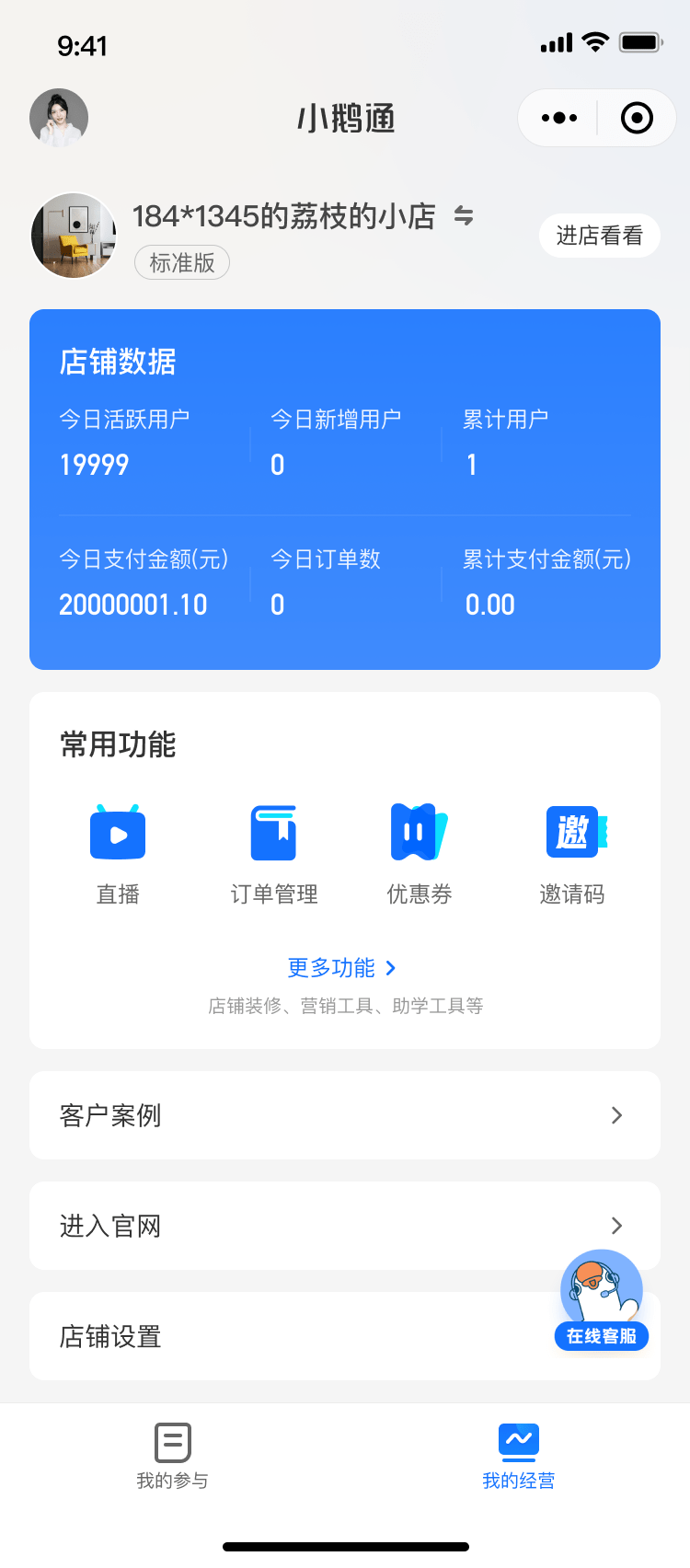Open 直播 live streaming feature

tap(118, 855)
